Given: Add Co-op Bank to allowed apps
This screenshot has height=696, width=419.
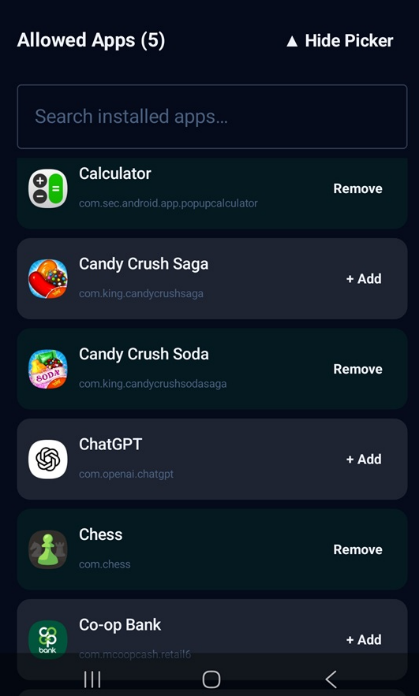Looking at the screenshot, I should point(364,640).
